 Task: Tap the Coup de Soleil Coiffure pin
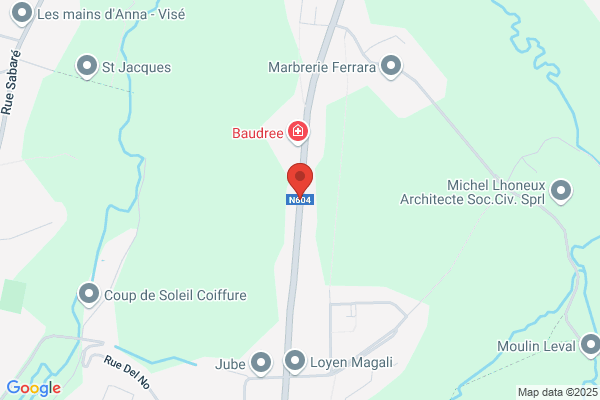(x=89, y=295)
